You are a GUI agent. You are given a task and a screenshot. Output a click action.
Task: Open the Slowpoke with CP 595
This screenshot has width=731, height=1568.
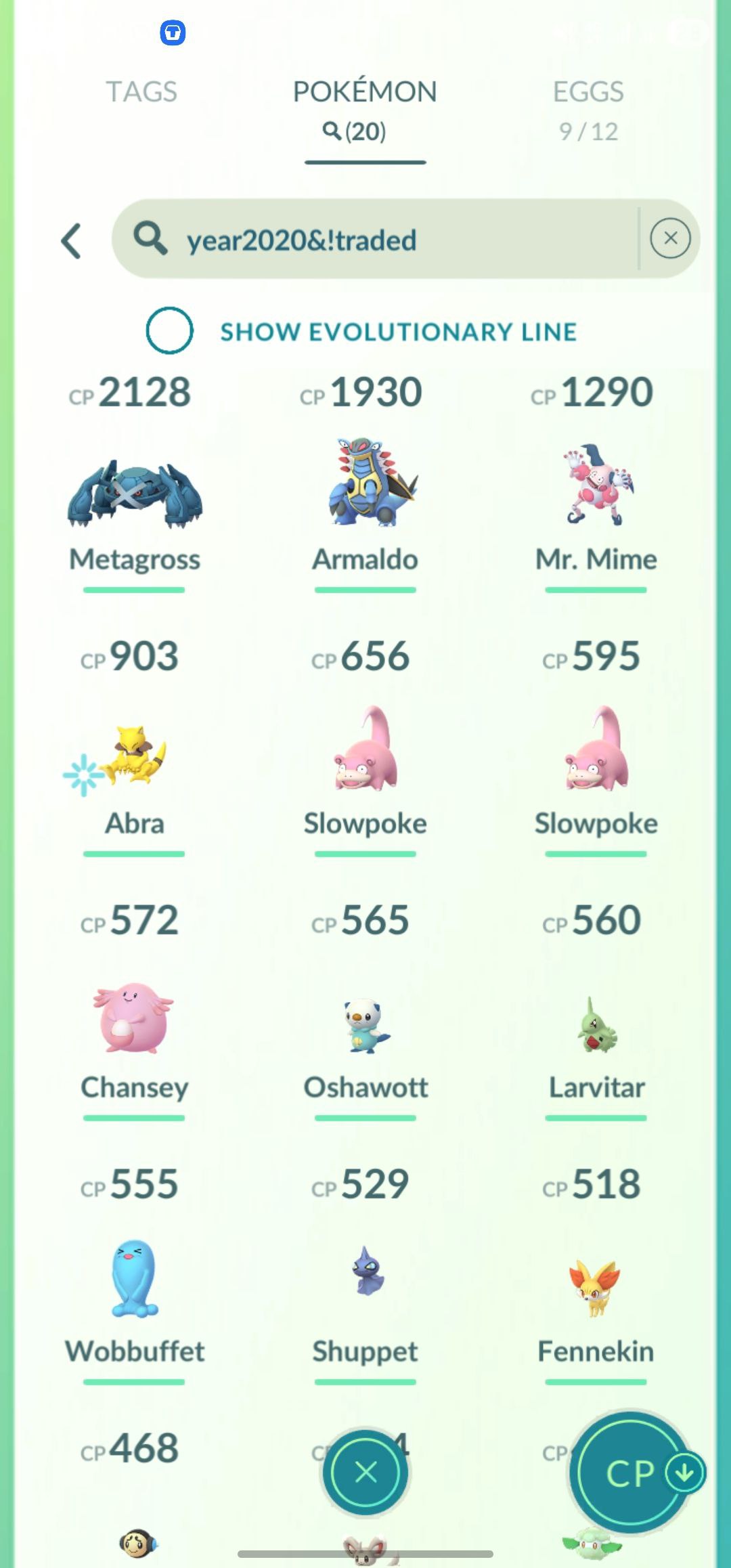click(596, 751)
